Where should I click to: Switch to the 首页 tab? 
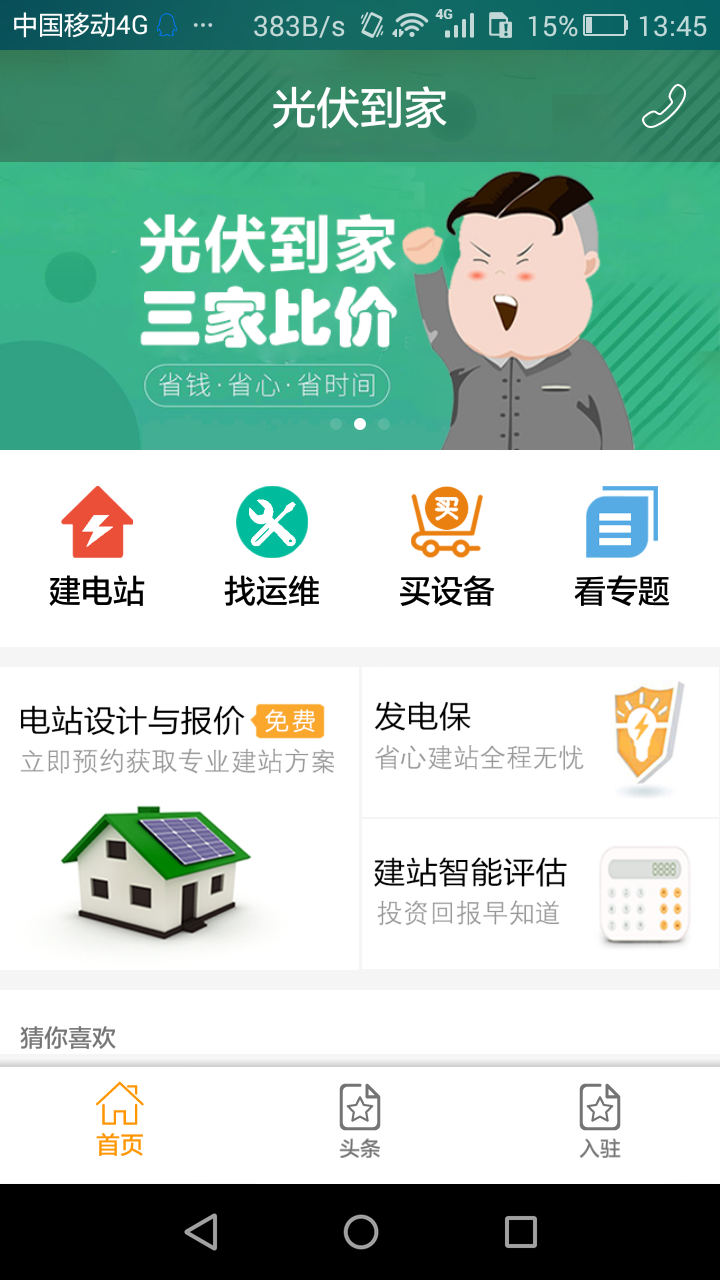coord(120,1122)
